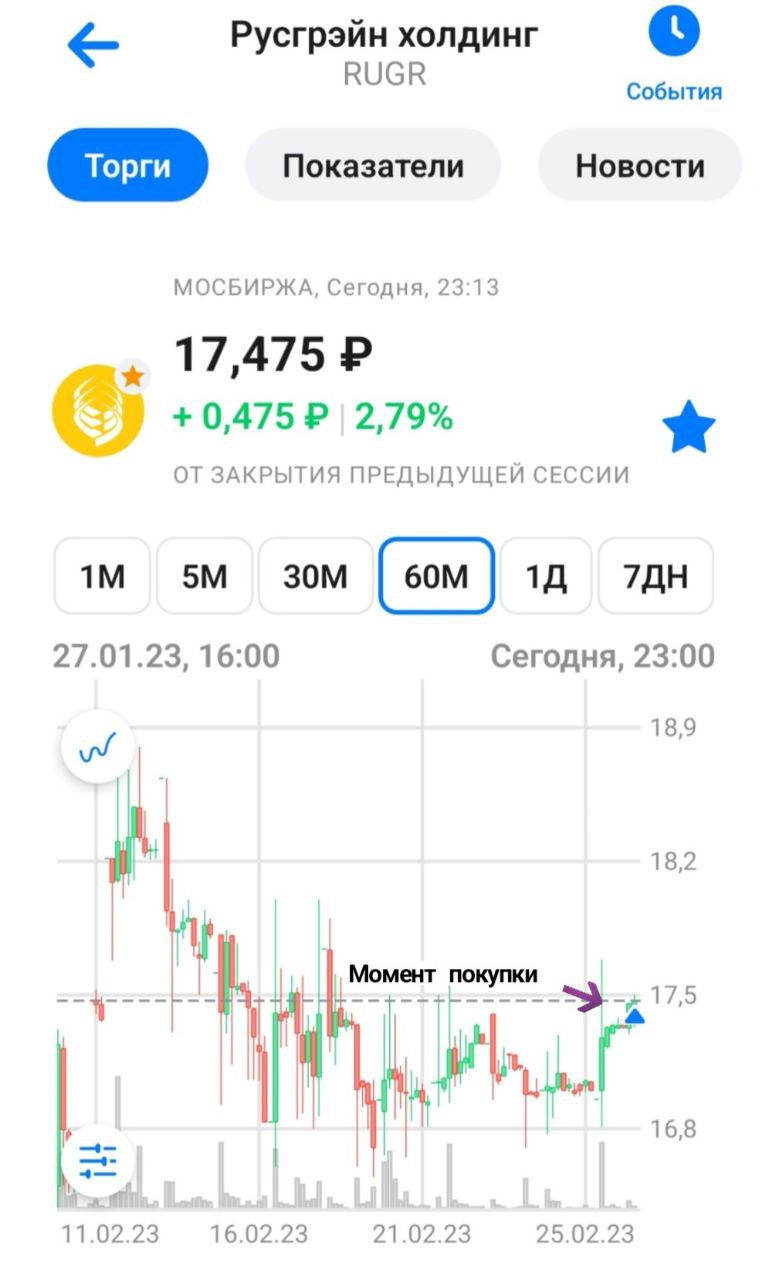
Task: Open the События clock icon
Action: [x=674, y=31]
